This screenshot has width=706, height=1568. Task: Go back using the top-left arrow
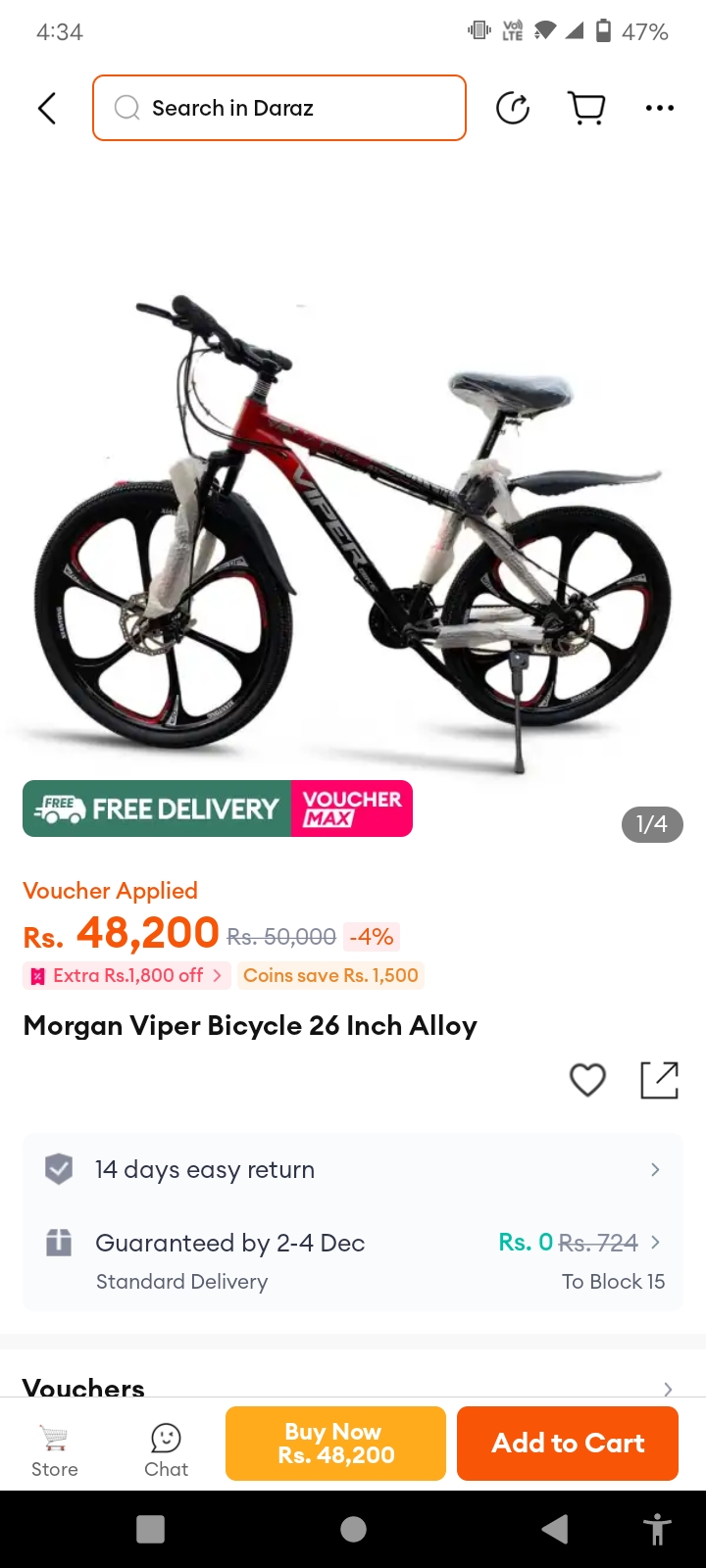(47, 108)
